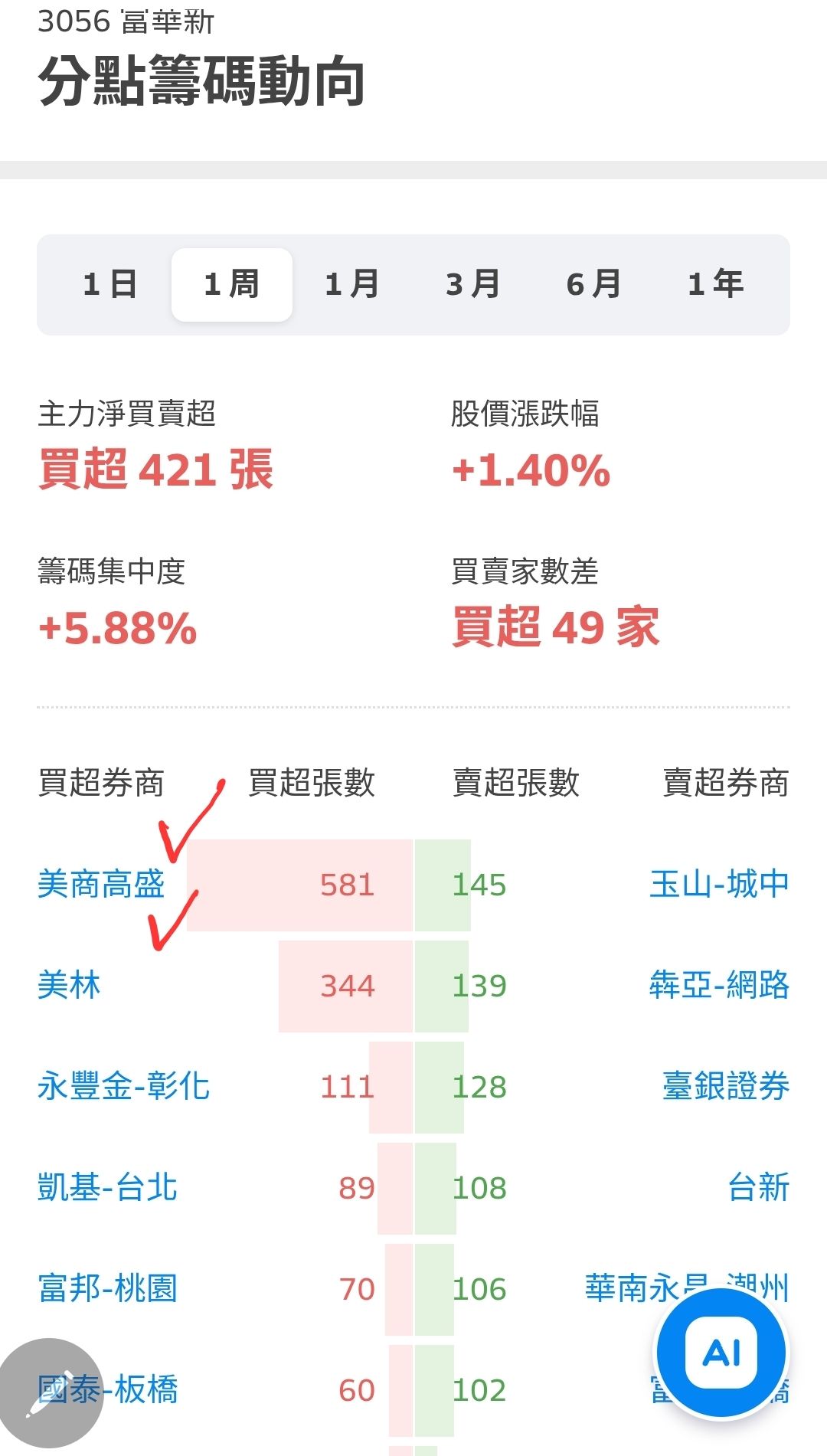Open the 美林 broker link

[69, 985]
